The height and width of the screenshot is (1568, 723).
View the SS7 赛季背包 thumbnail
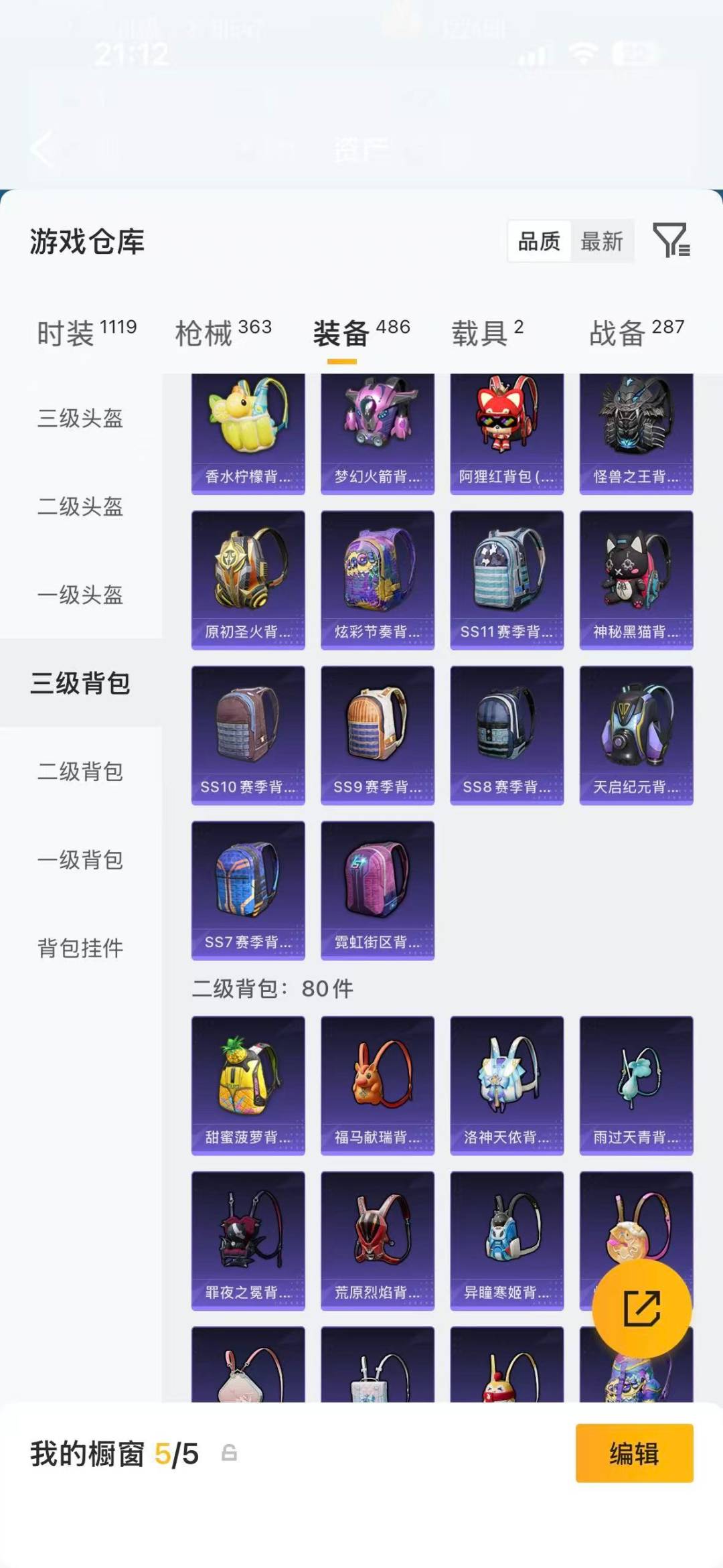[x=248, y=891]
